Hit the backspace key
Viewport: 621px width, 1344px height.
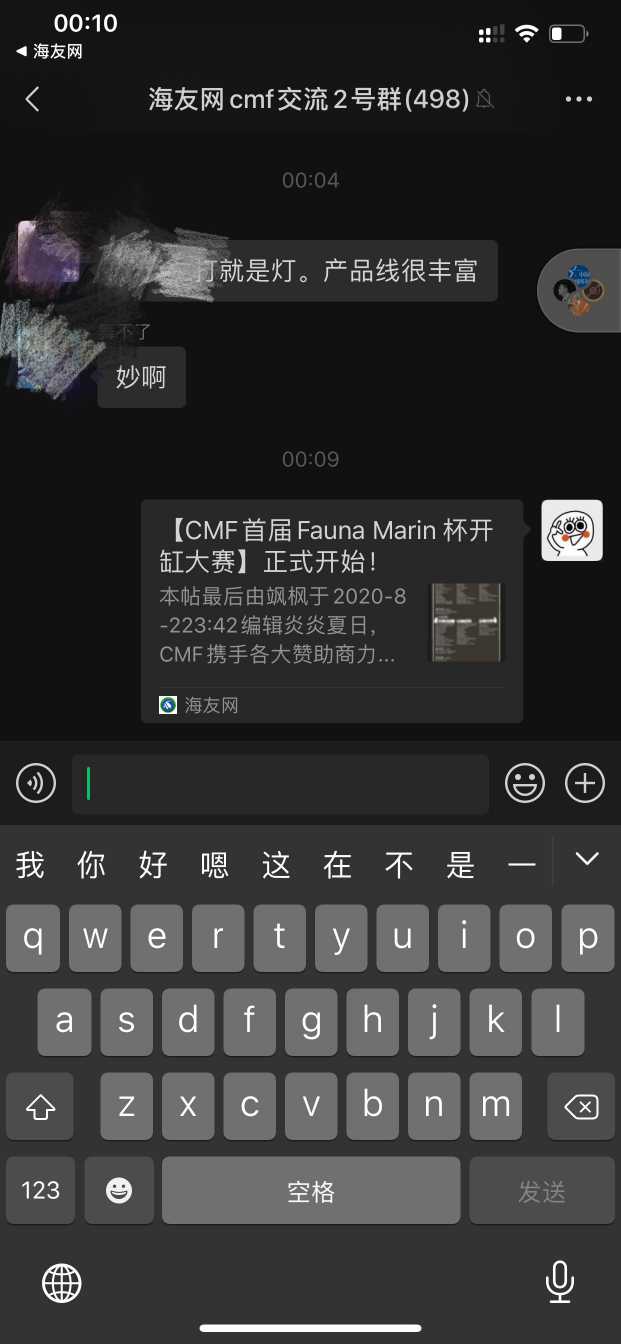(581, 1106)
